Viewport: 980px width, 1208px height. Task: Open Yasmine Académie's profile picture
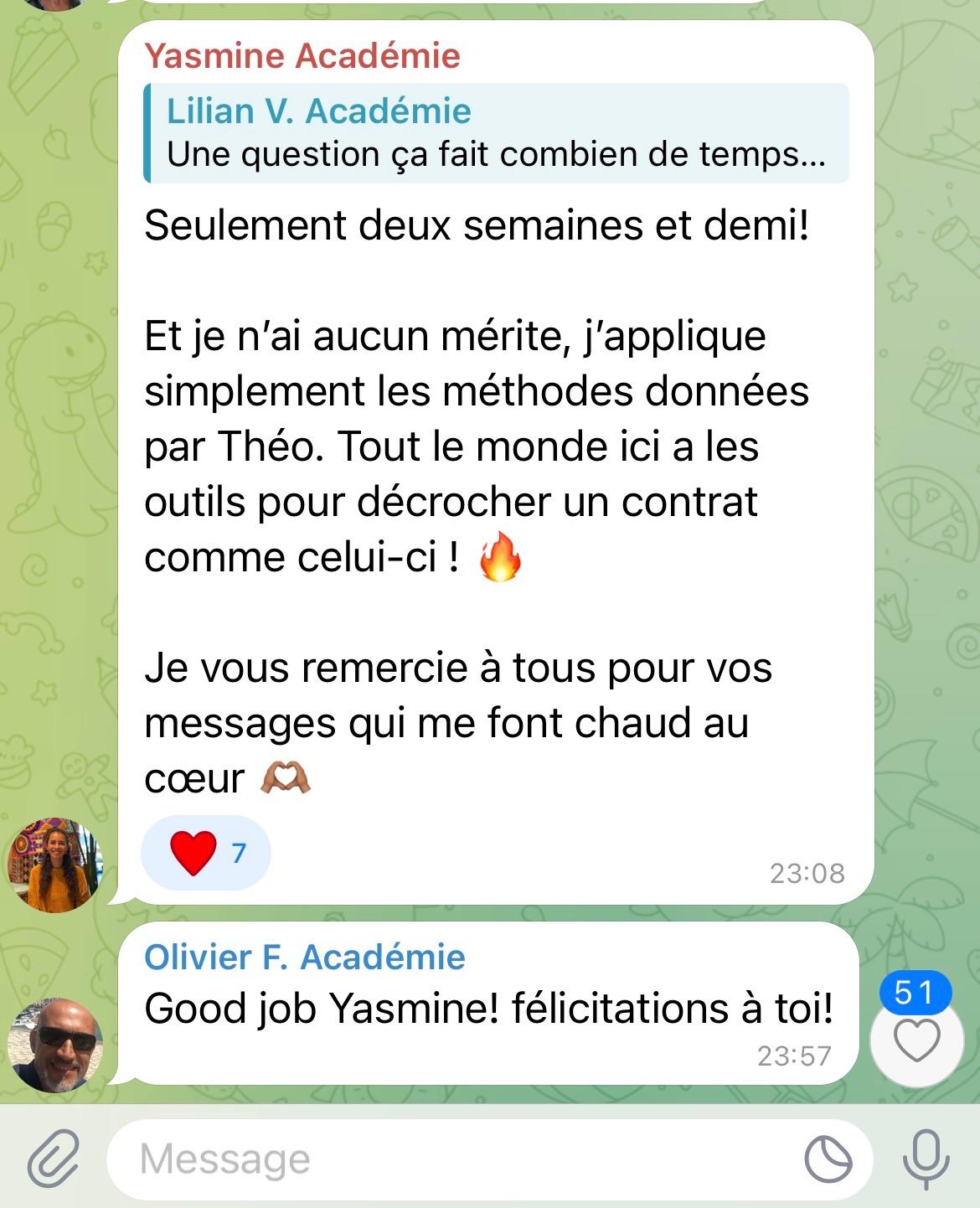point(54,865)
